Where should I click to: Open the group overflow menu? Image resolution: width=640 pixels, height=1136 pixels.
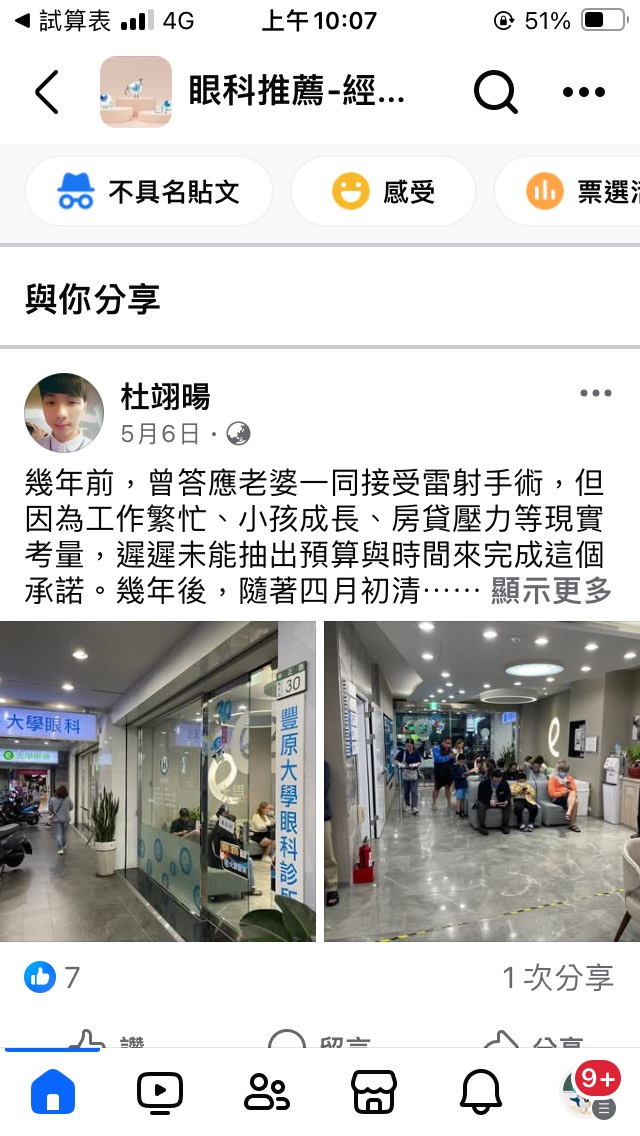click(584, 92)
